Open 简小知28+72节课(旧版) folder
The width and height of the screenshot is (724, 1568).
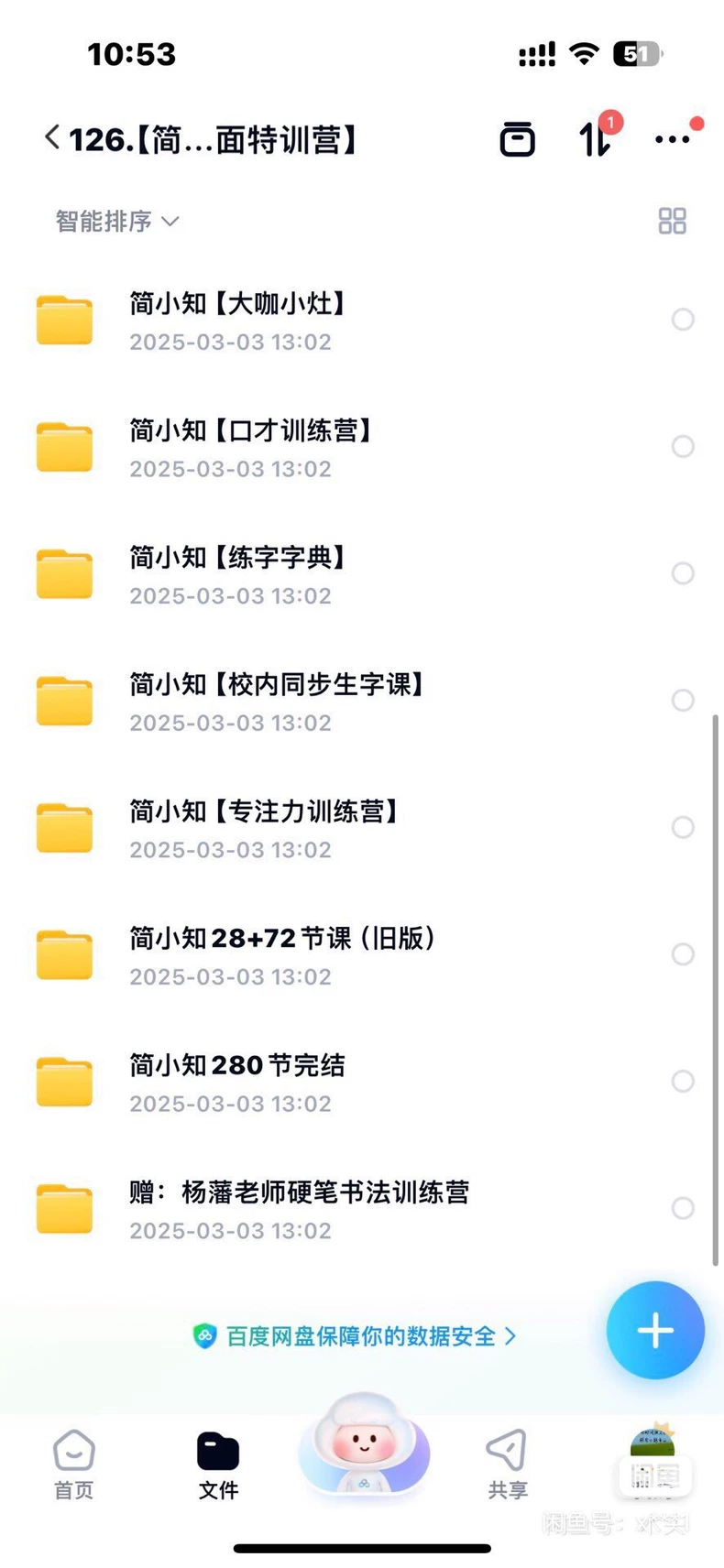[362, 955]
